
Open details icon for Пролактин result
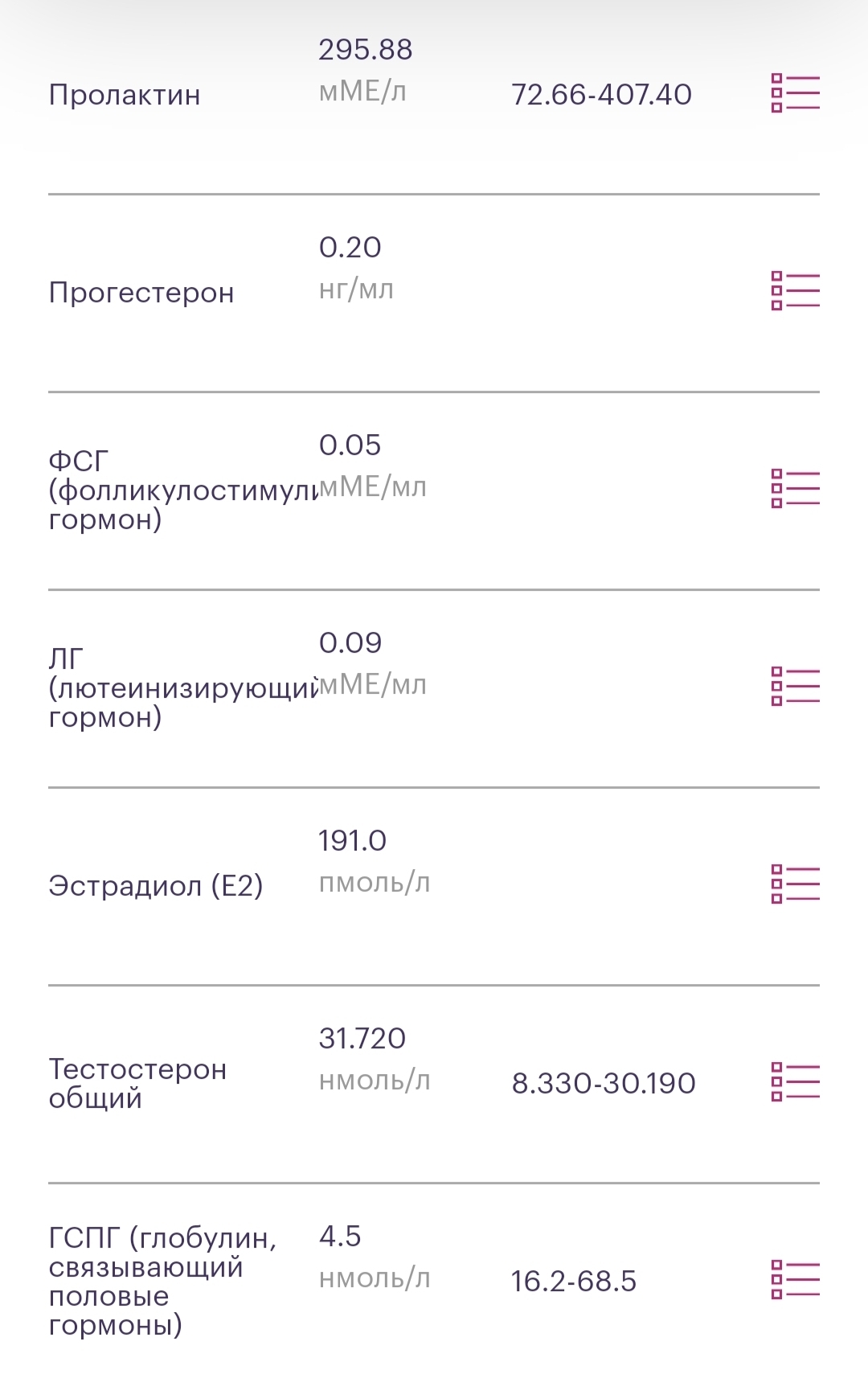click(x=795, y=93)
